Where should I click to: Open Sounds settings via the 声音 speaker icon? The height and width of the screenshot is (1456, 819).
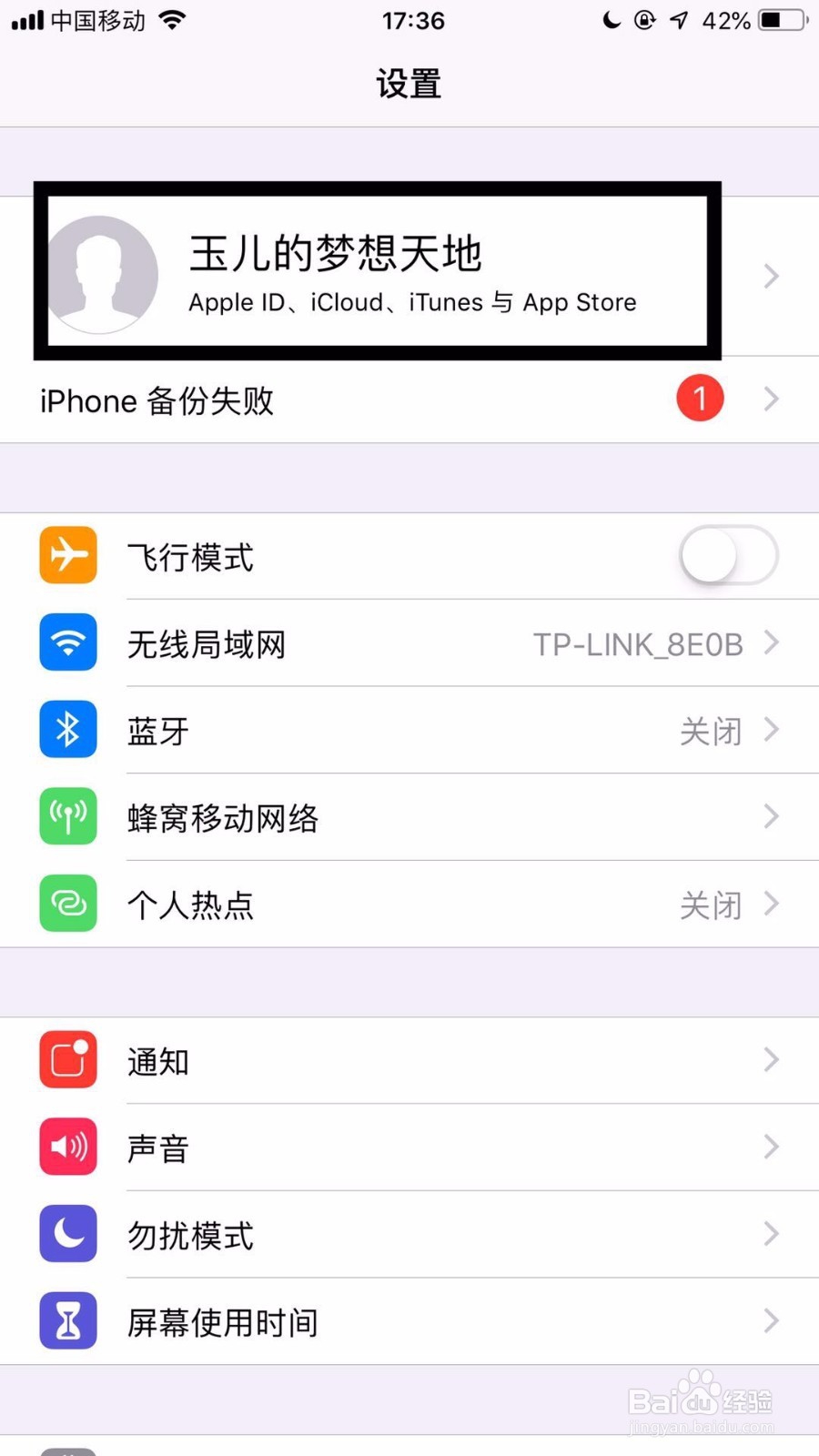click(67, 1147)
